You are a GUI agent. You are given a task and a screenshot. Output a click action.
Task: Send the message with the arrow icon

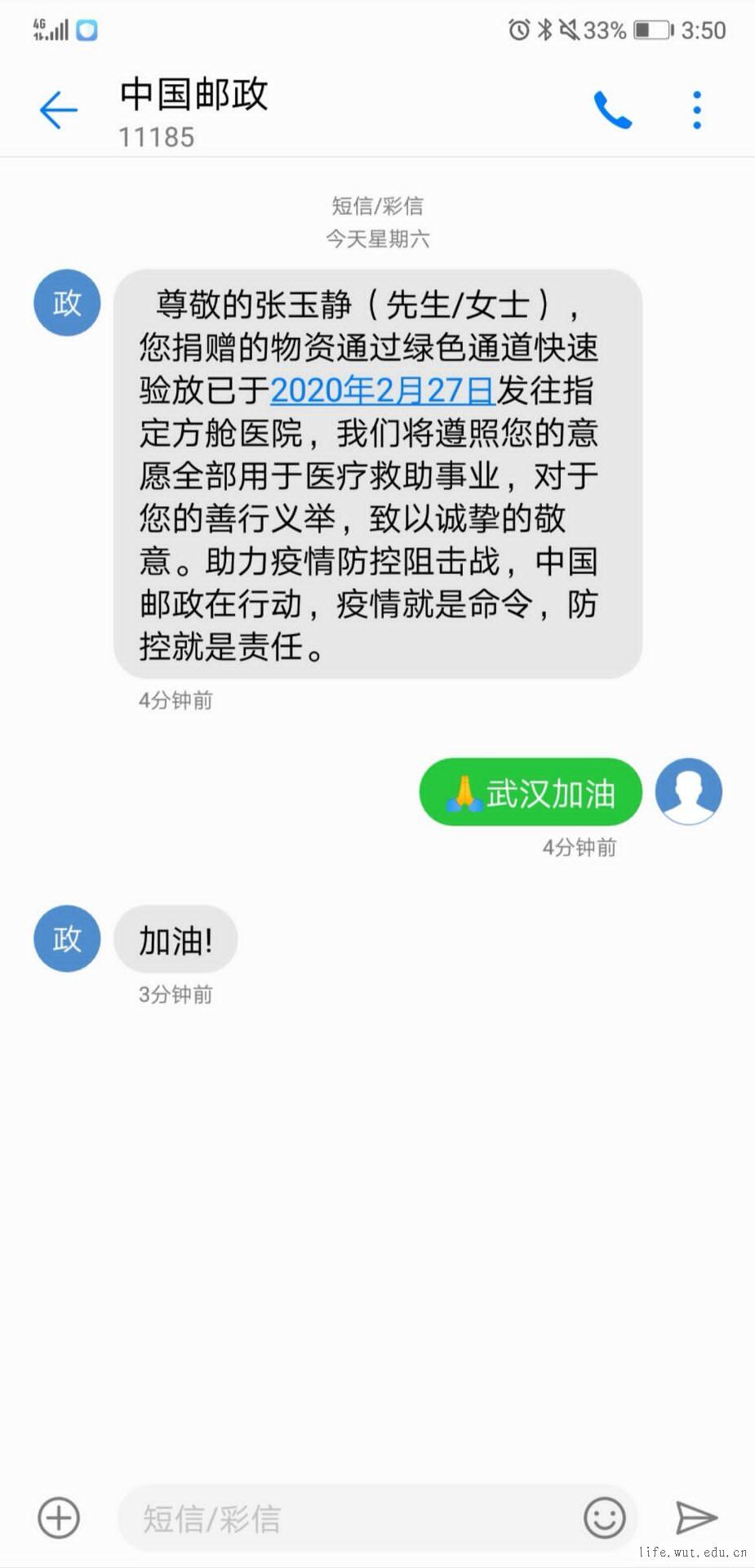point(695,1518)
